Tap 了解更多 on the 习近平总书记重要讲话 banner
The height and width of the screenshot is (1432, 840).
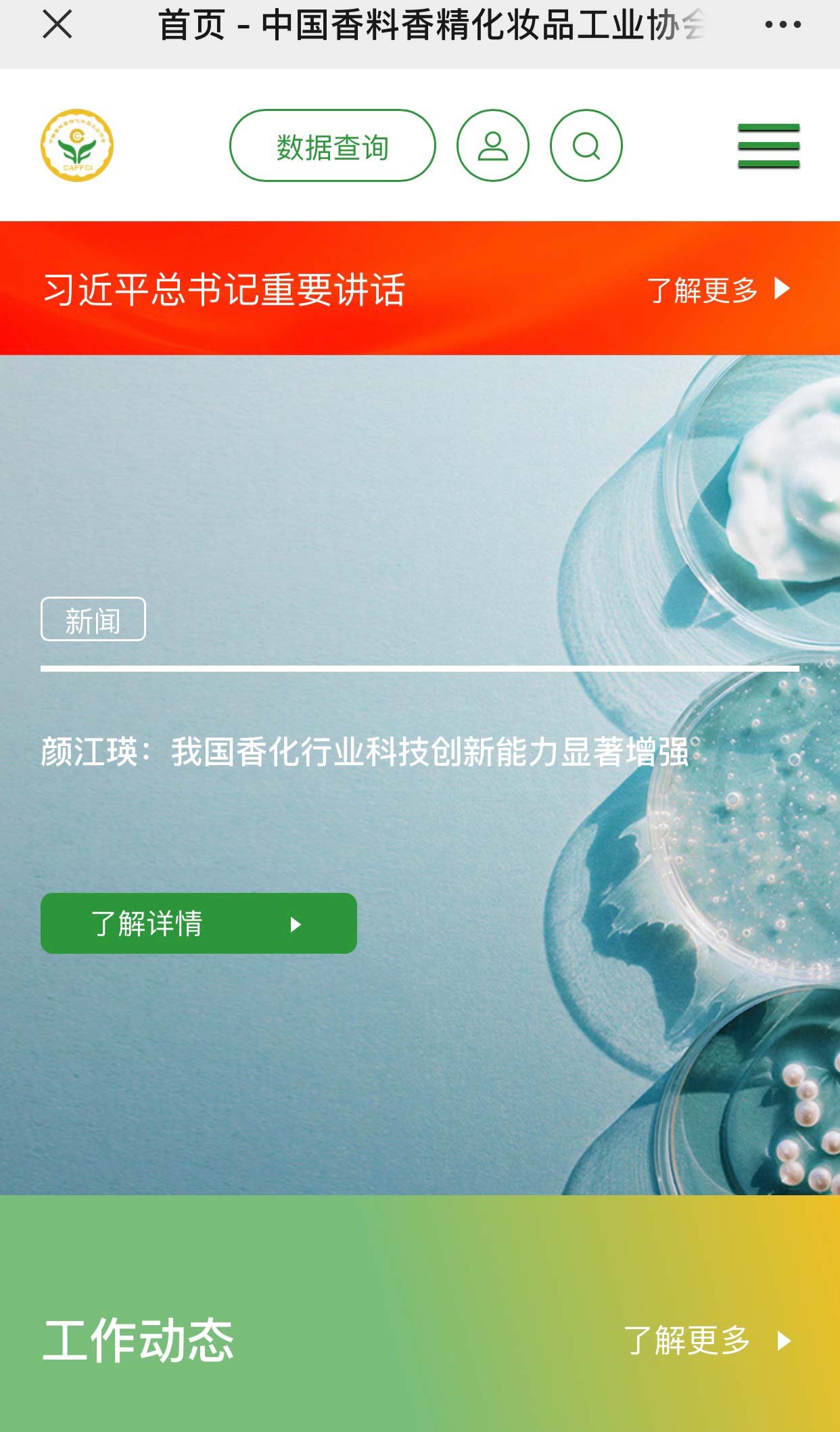718,290
